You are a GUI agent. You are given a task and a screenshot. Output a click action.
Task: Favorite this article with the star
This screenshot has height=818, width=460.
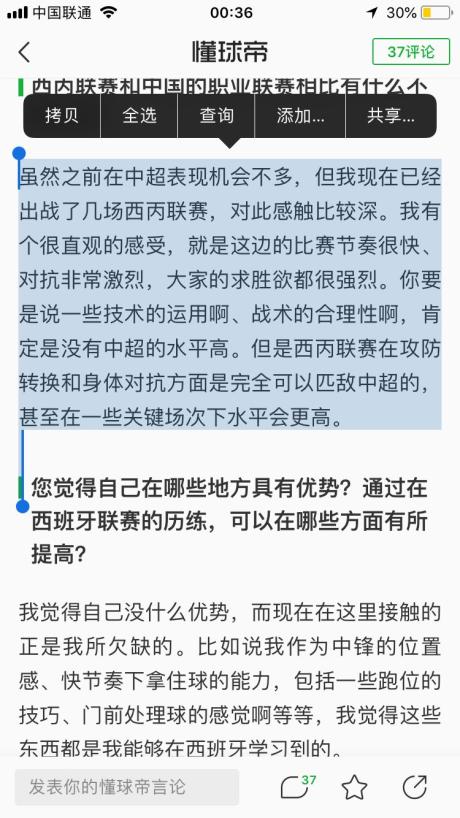click(354, 787)
